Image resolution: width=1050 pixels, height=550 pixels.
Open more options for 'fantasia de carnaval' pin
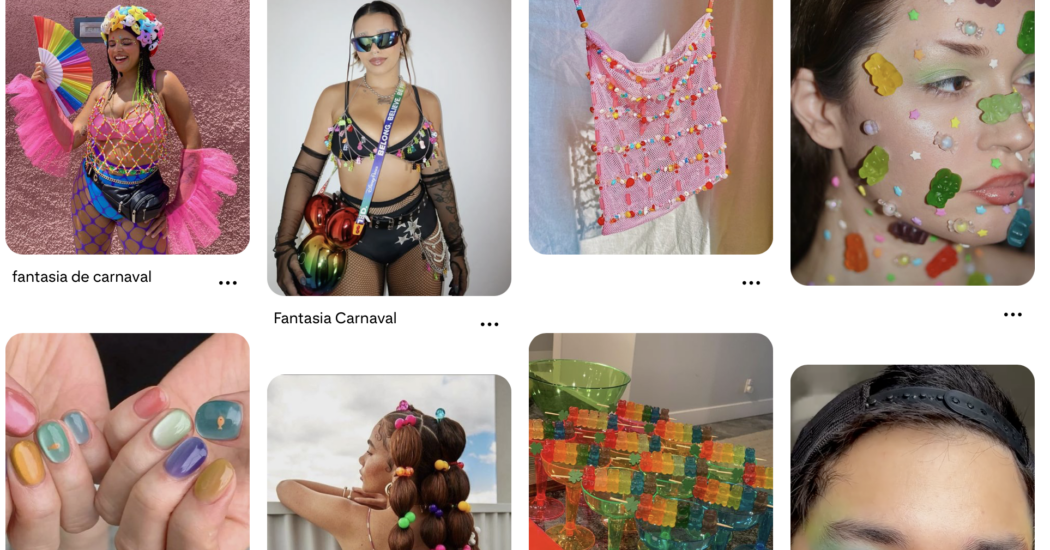(228, 283)
